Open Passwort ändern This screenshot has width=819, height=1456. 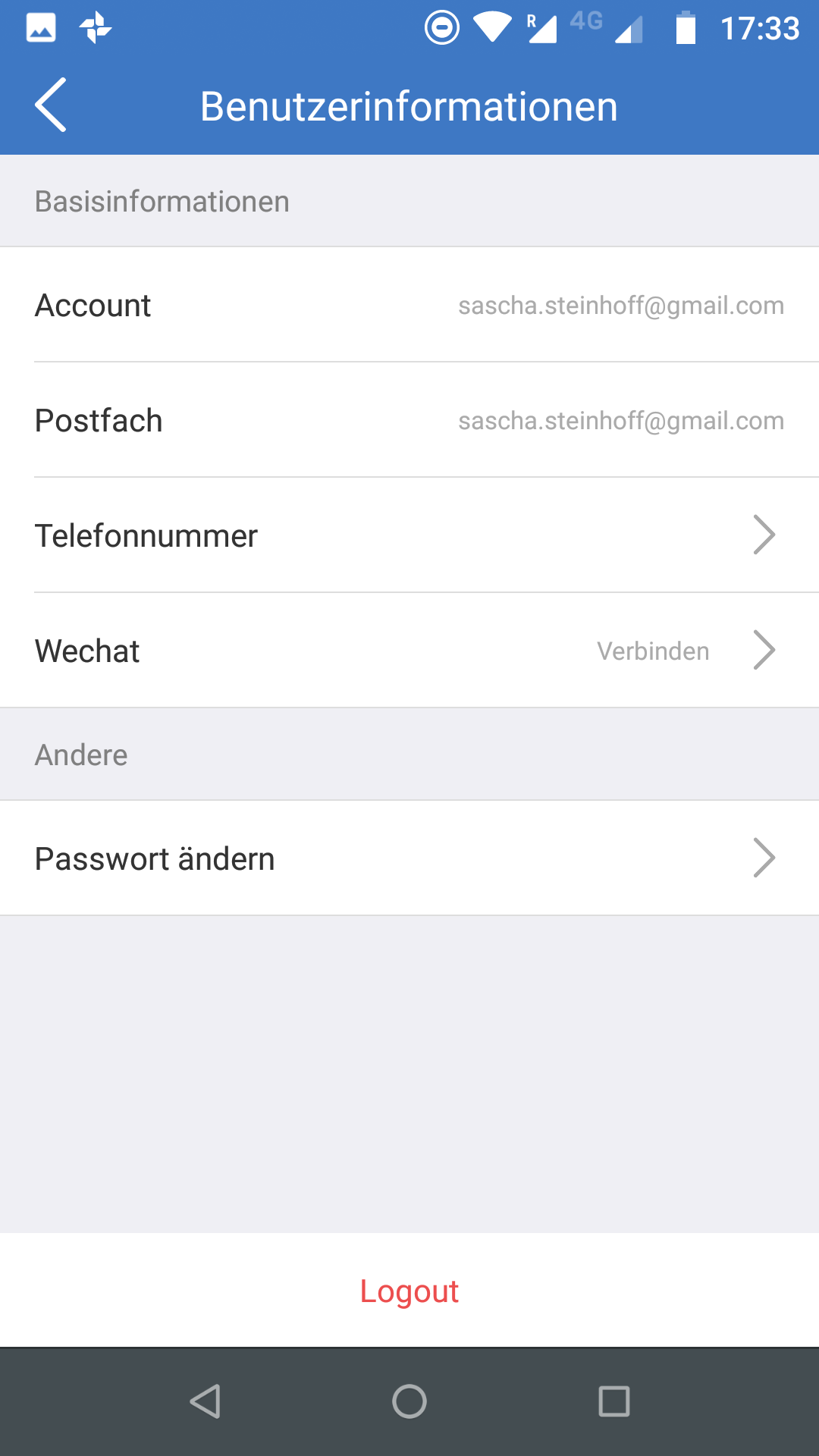[x=409, y=858]
